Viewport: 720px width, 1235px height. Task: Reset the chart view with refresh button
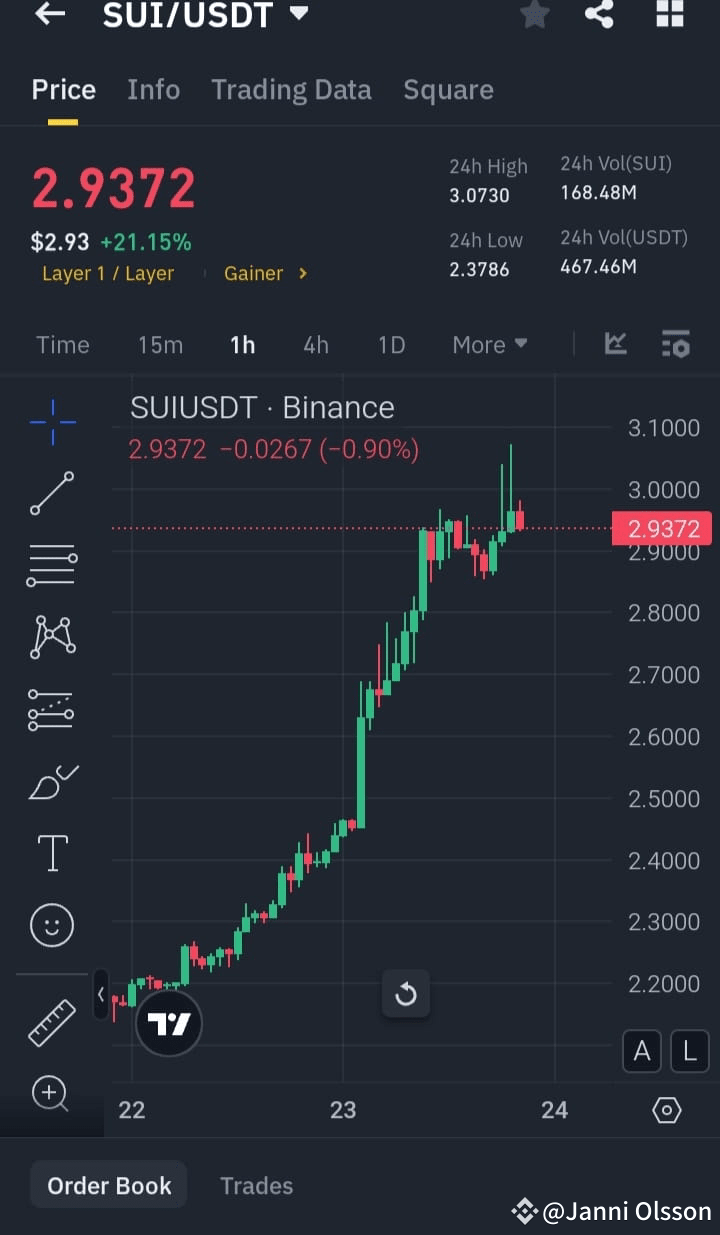(406, 994)
